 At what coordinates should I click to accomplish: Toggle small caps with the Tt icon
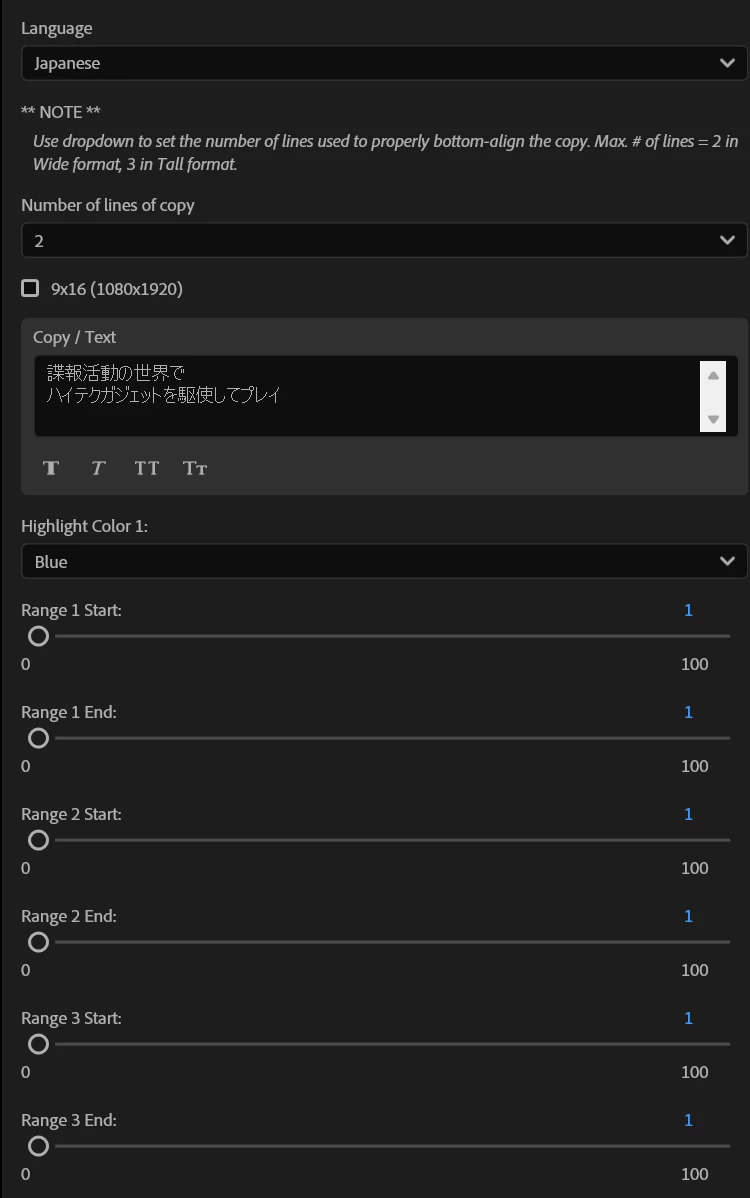point(195,468)
